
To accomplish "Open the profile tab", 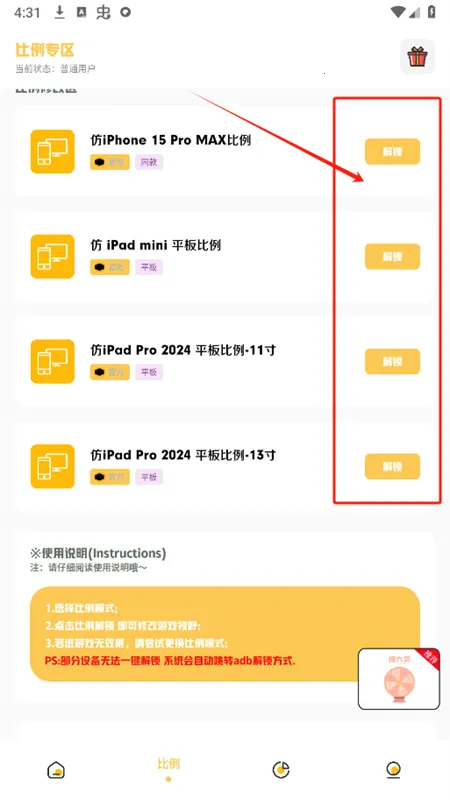I will pyautogui.click(x=393, y=770).
